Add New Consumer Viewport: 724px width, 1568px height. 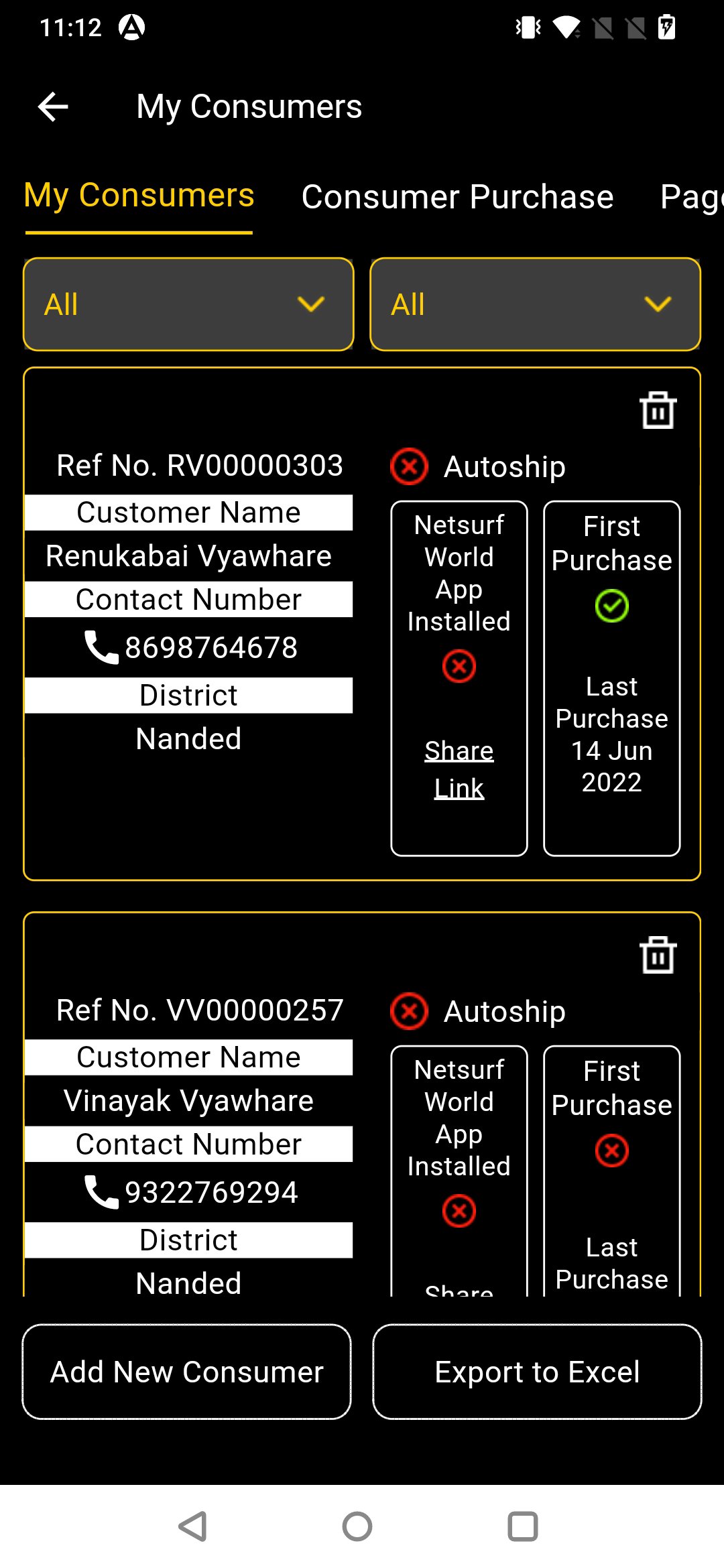coord(187,1372)
